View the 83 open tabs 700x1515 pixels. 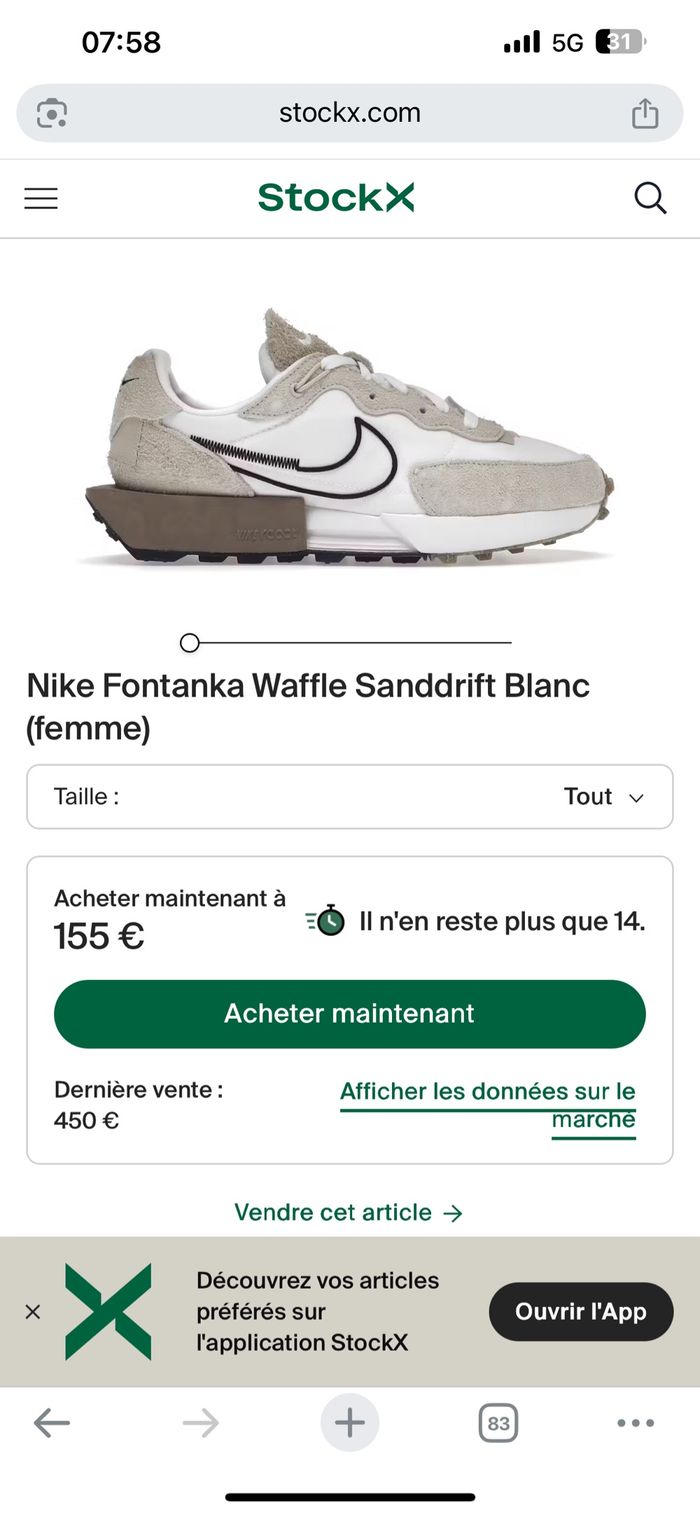click(498, 1422)
